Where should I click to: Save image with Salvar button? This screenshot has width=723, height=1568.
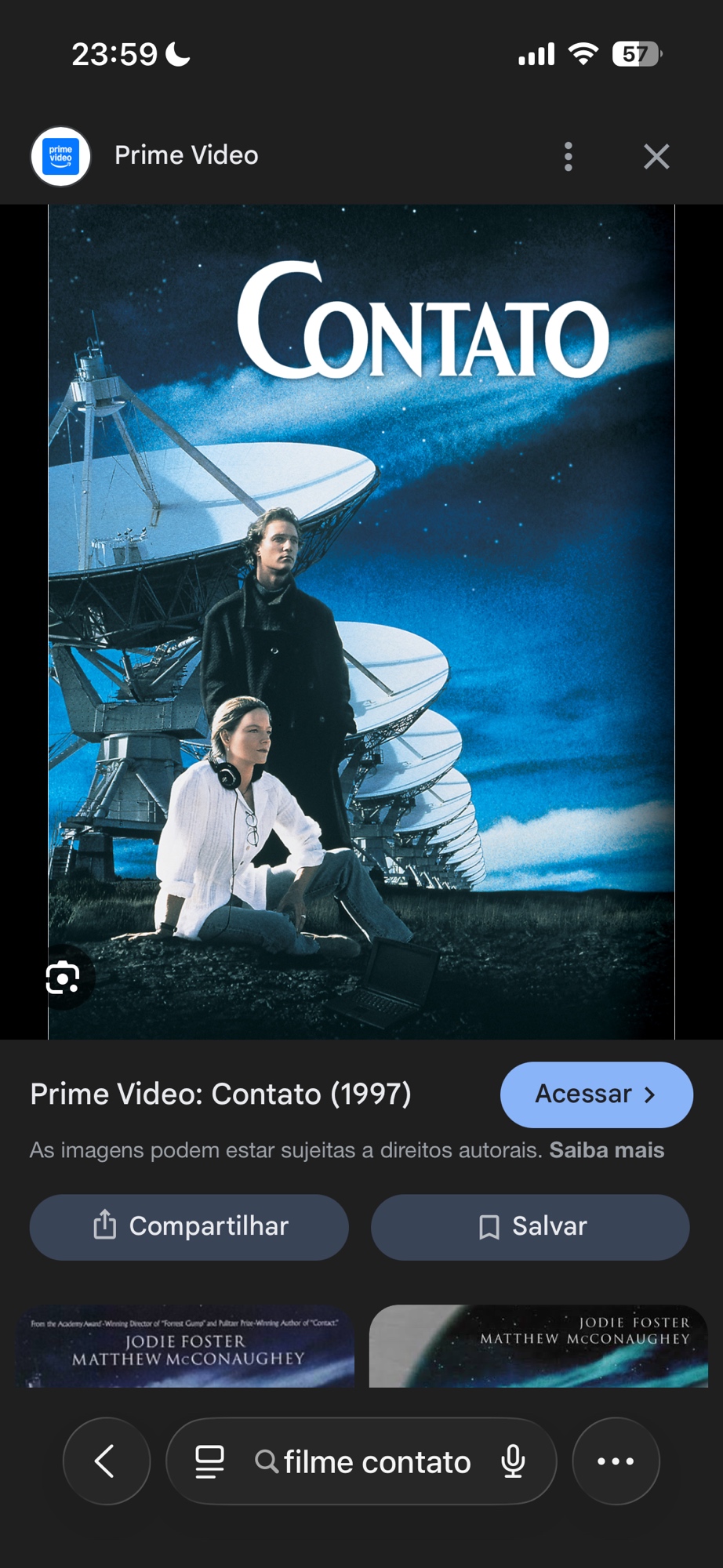click(530, 1226)
